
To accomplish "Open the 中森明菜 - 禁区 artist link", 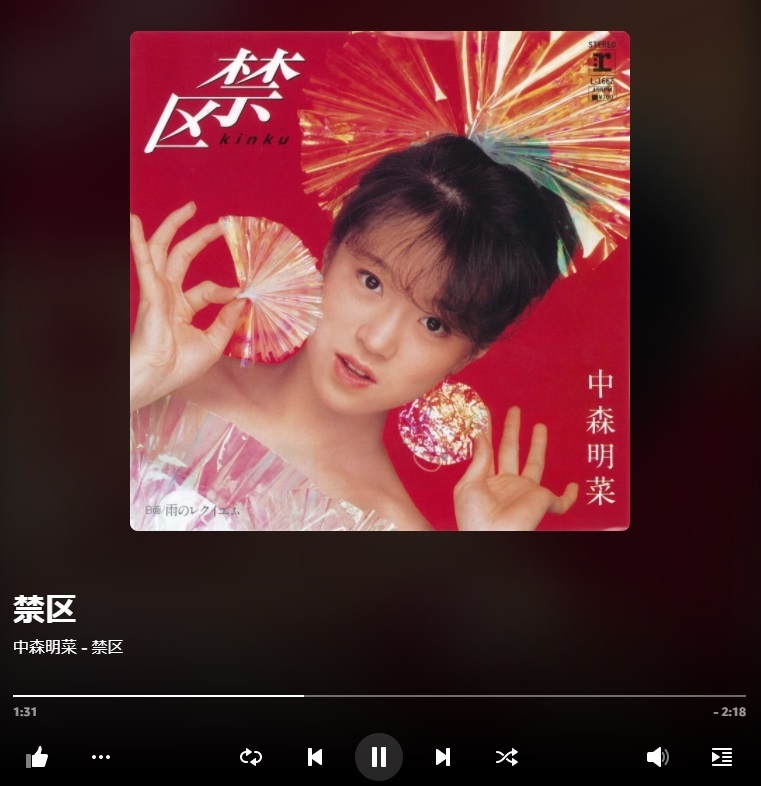I will pyautogui.click(x=68, y=647).
